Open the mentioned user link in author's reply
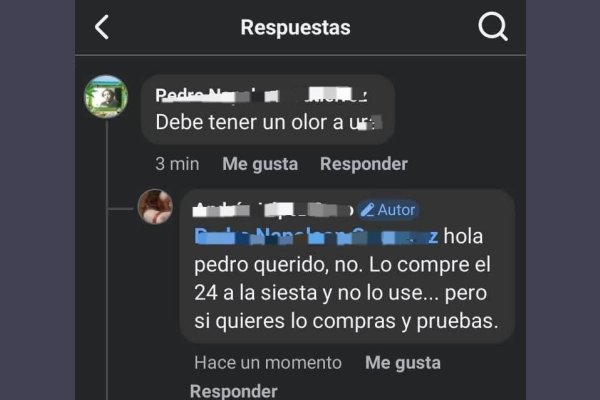This screenshot has width=600, height=400. (315, 237)
